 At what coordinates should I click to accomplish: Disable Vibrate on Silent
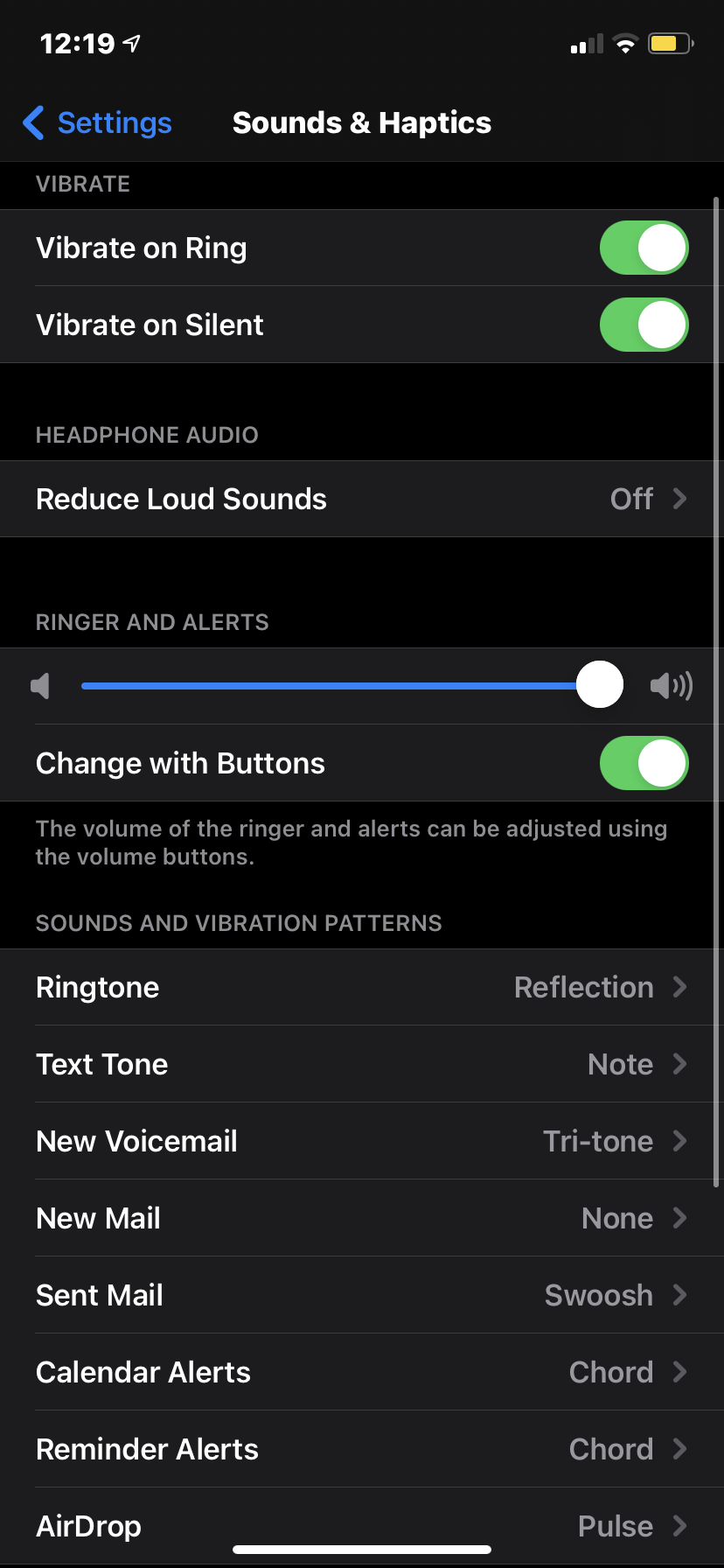(x=644, y=325)
